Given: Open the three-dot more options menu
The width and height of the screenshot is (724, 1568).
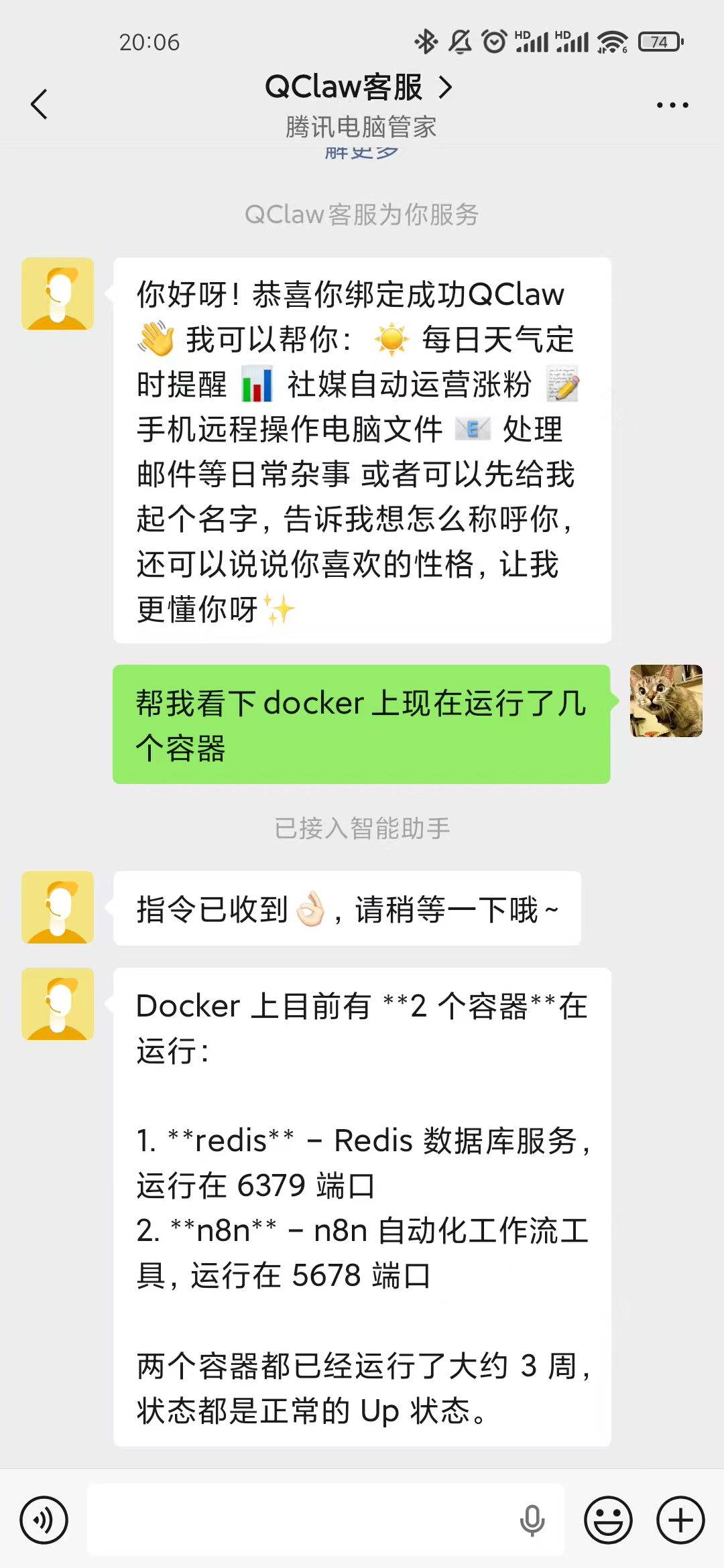Looking at the screenshot, I should coord(672,105).
